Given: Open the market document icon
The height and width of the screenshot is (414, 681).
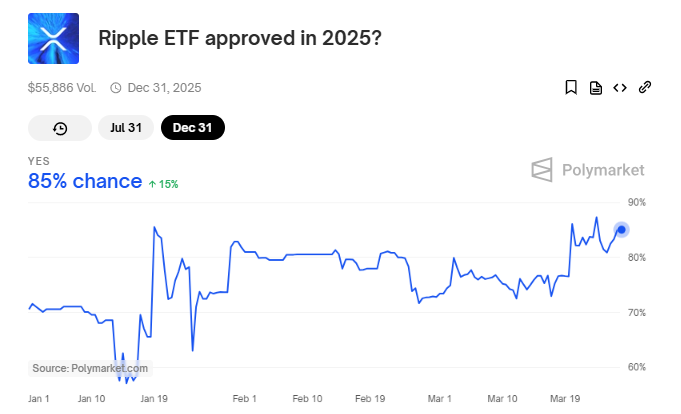Looking at the screenshot, I should point(596,88).
